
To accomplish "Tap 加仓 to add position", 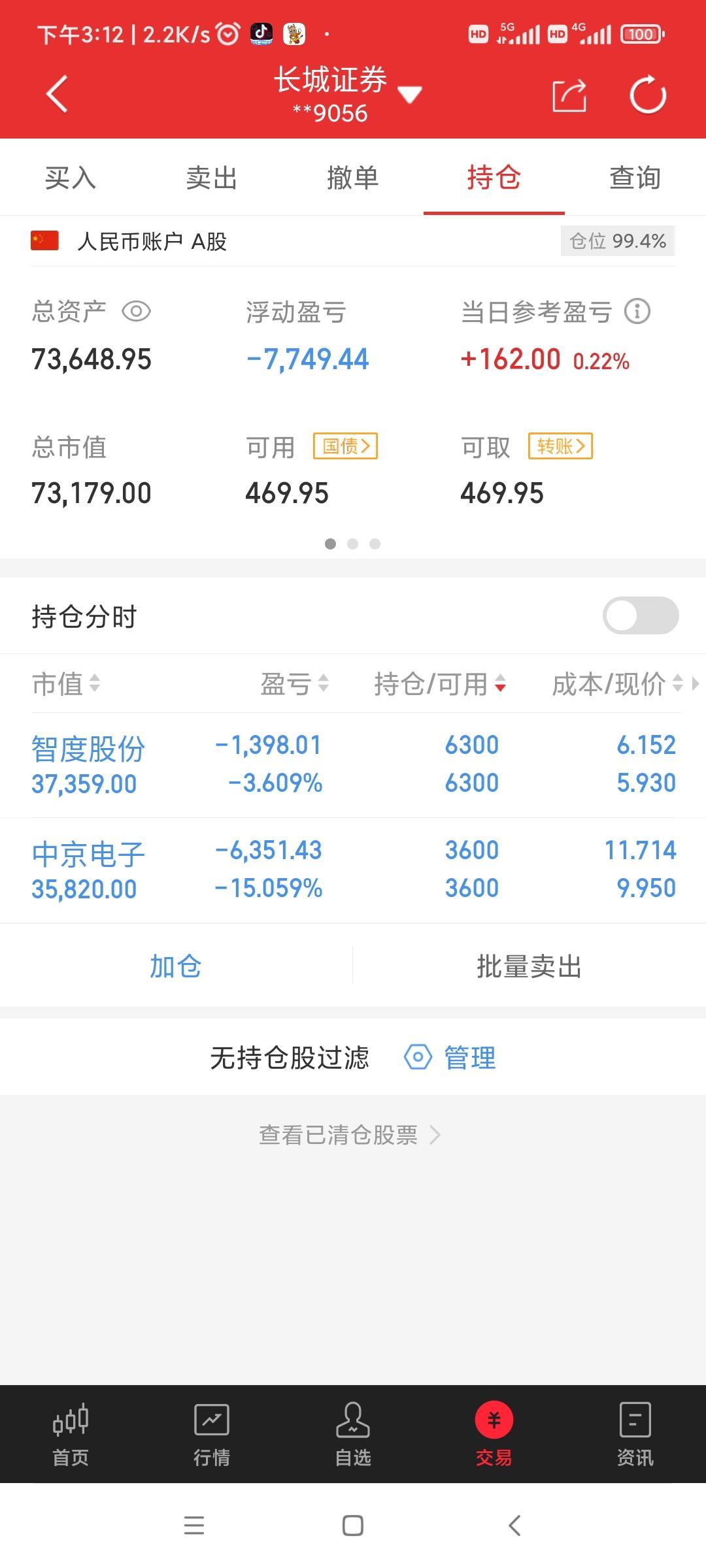I will point(175,966).
